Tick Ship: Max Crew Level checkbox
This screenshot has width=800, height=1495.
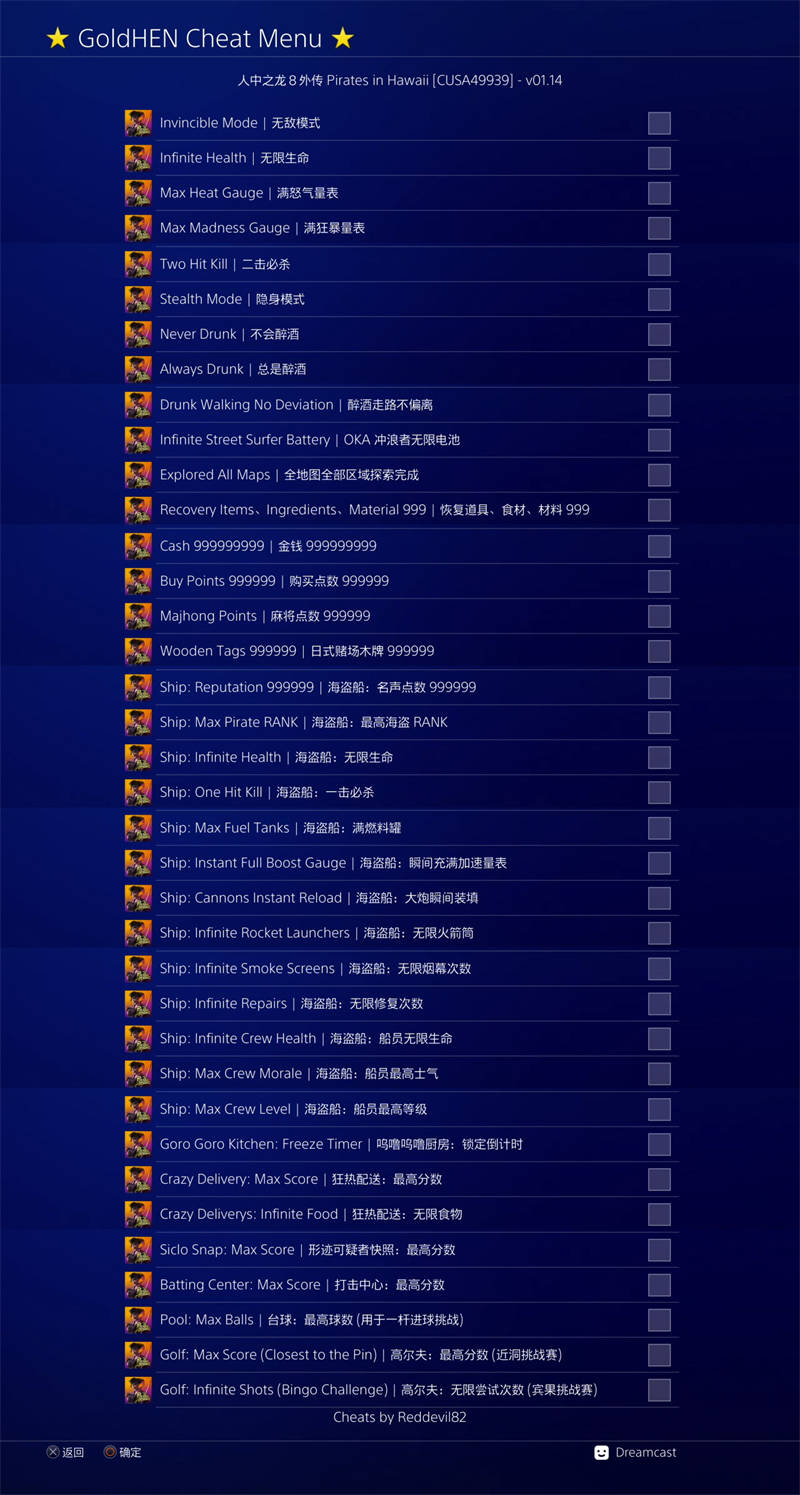coord(659,1109)
